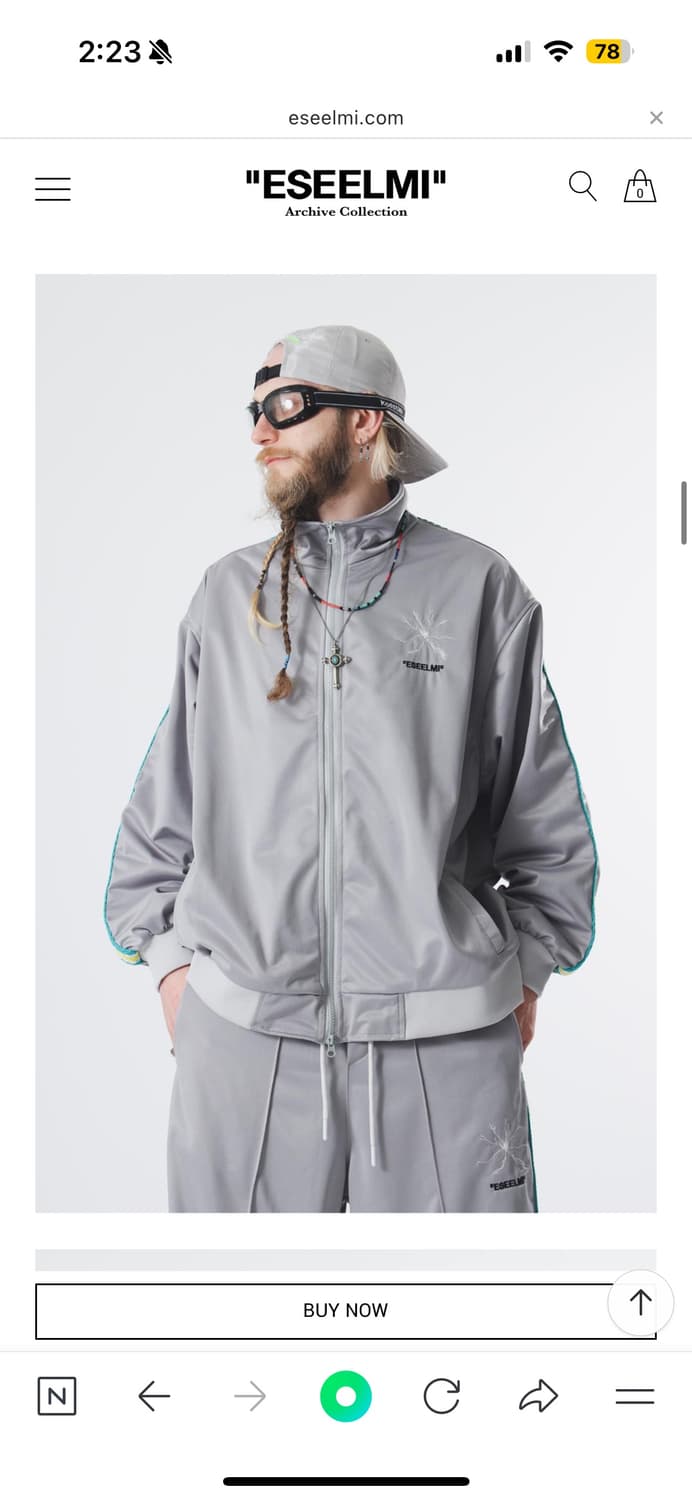Tap the green circle browser button
Viewport: 692px width, 1500px height.
pyautogui.click(x=346, y=1396)
